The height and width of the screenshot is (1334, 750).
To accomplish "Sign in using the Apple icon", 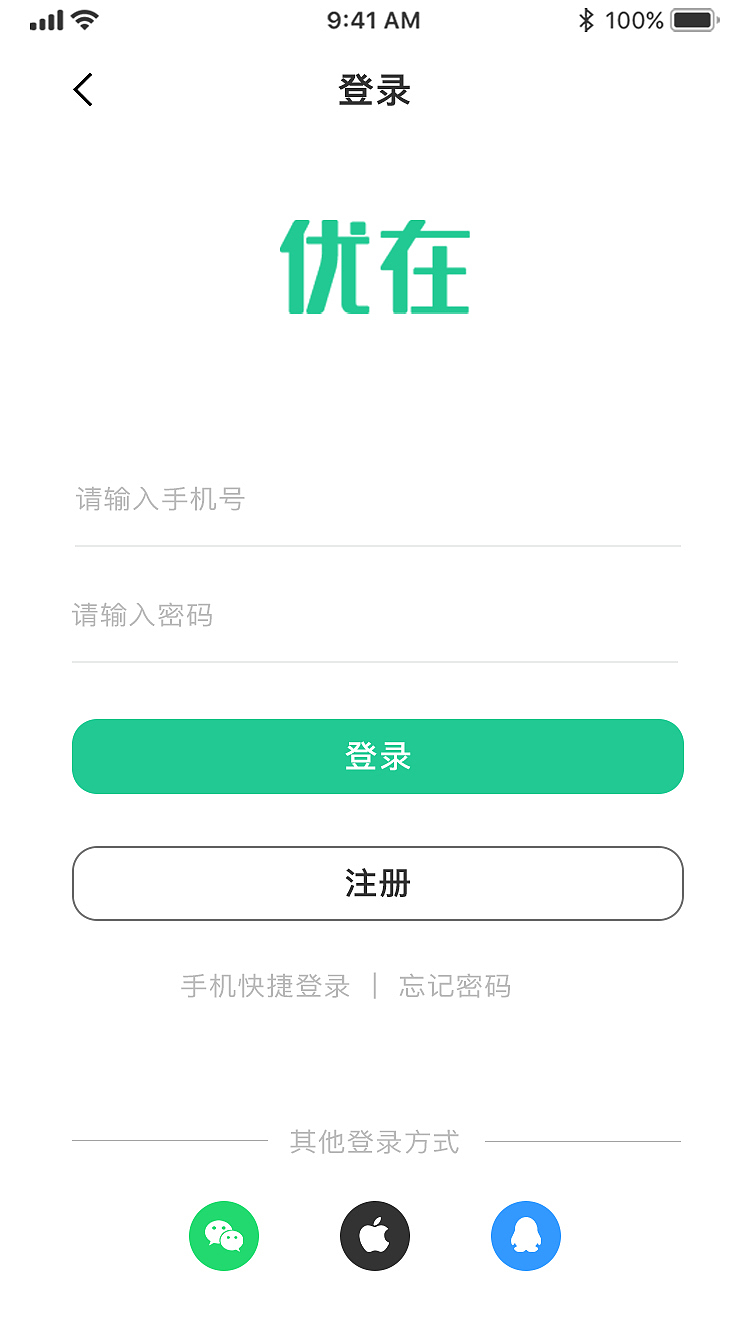I will 375,1235.
